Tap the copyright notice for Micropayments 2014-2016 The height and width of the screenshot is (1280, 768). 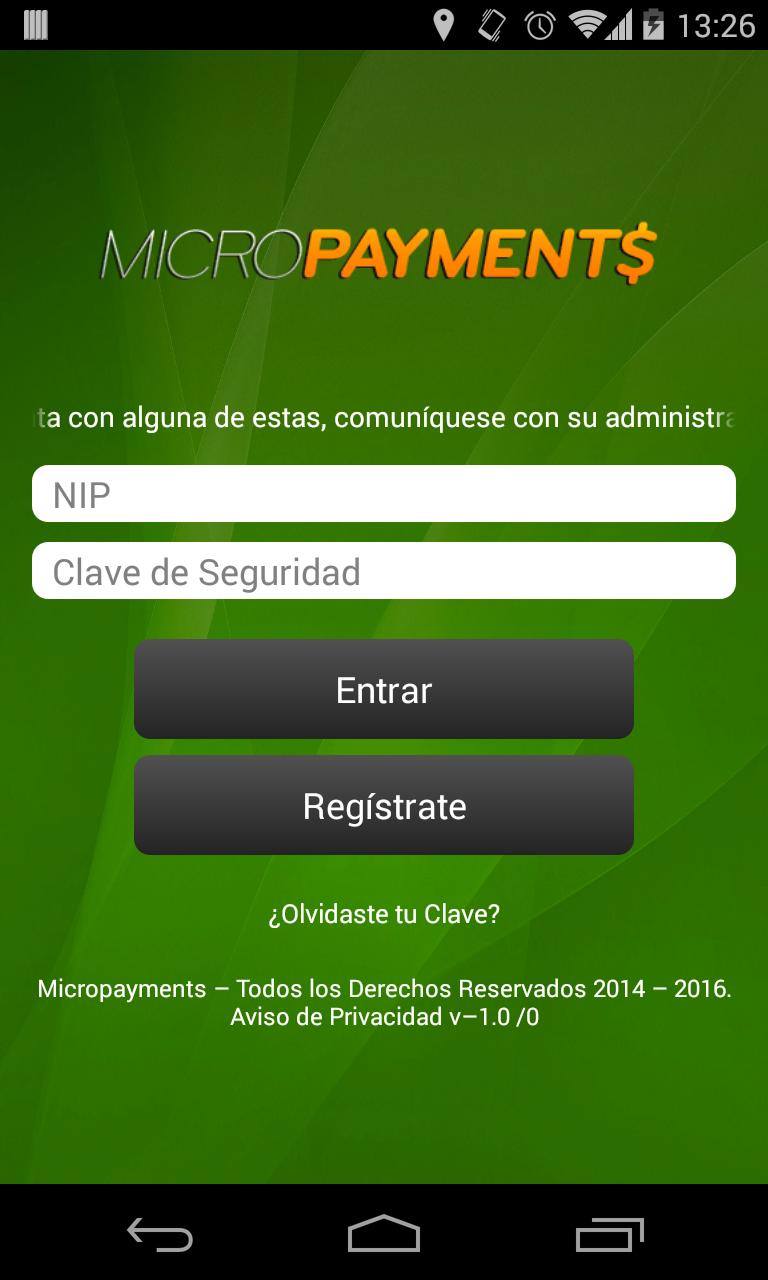coord(384,988)
